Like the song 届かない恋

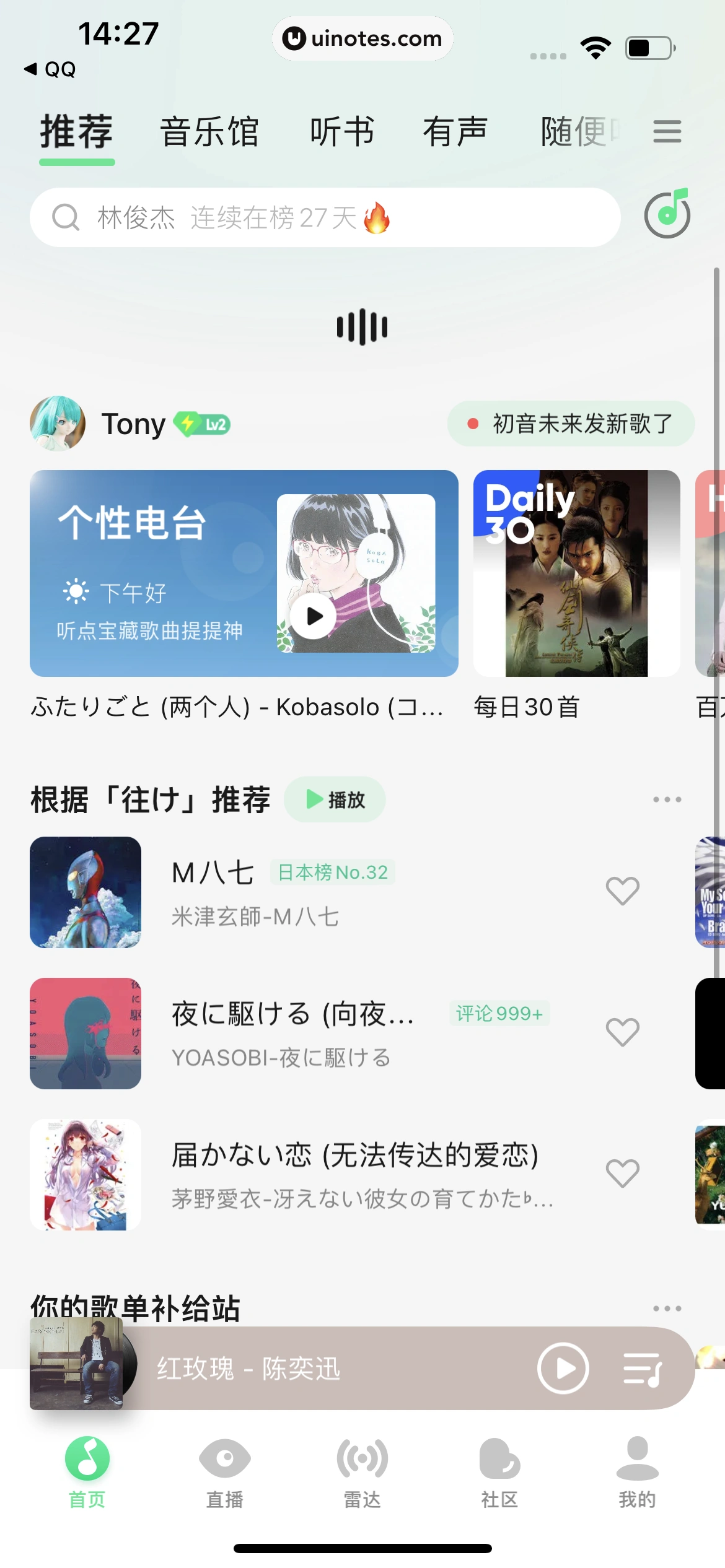(622, 1174)
